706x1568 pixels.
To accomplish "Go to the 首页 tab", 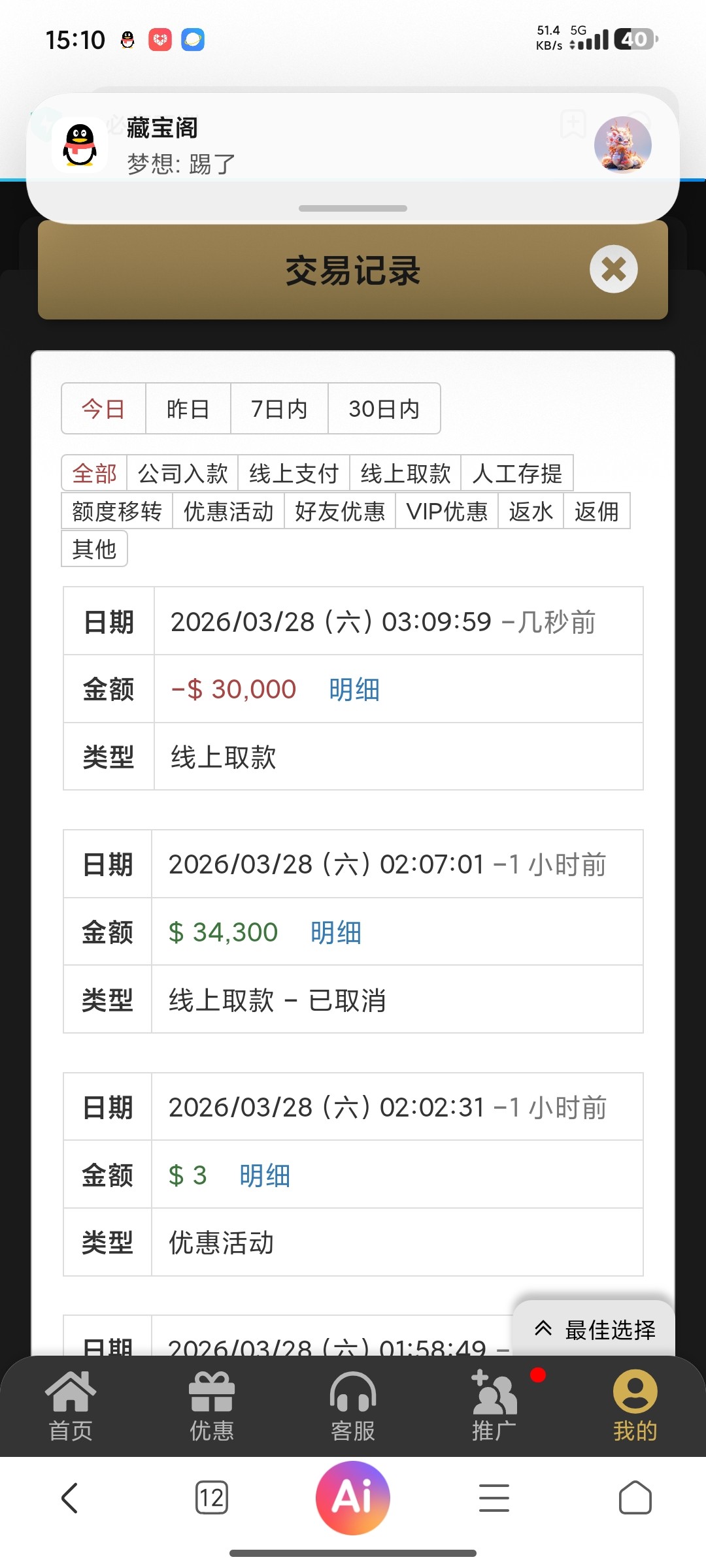I will pos(71,1406).
